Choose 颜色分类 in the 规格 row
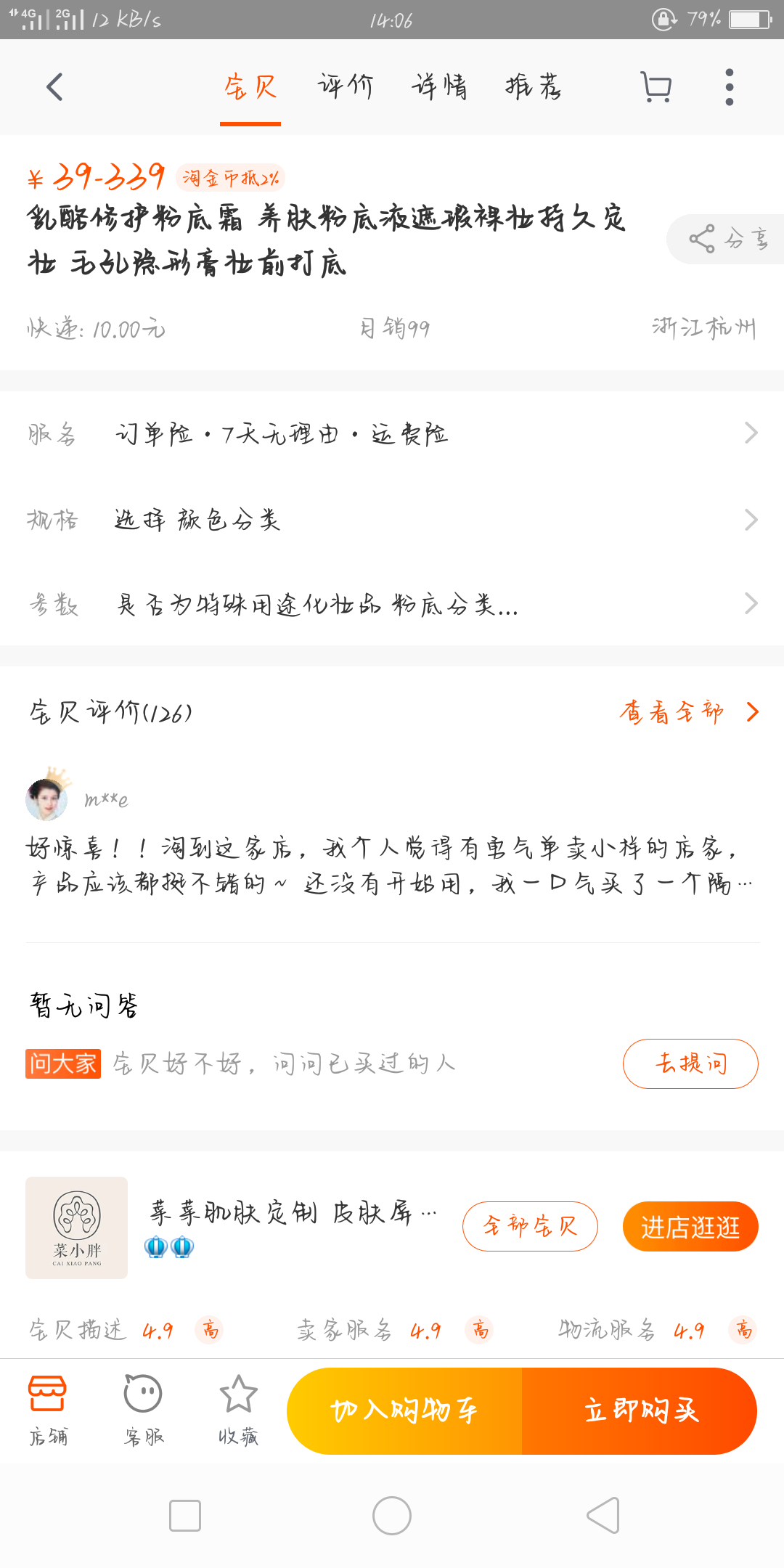The width and height of the screenshot is (784, 1568). coord(392,520)
